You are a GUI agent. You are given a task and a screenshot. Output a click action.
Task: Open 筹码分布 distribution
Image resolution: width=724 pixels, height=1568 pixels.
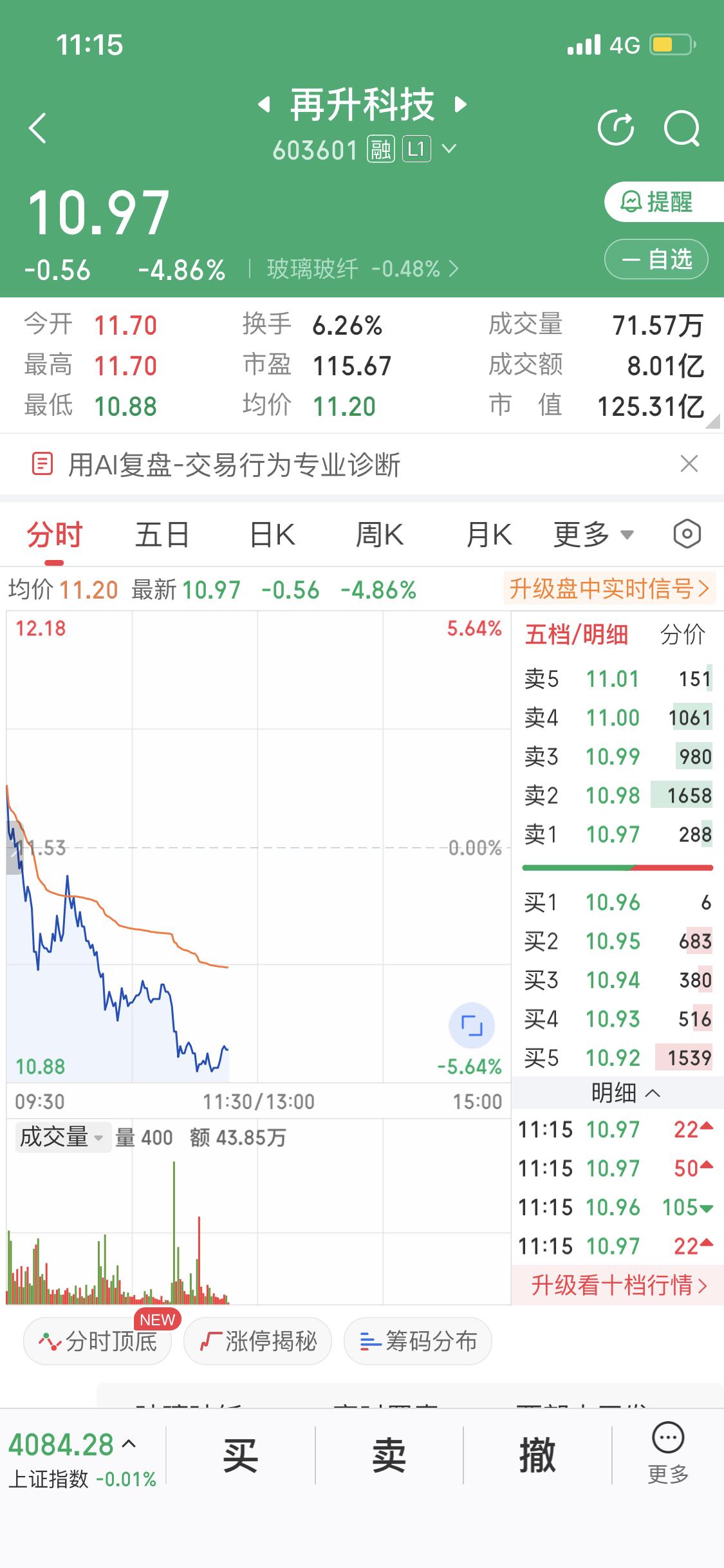point(417,1341)
